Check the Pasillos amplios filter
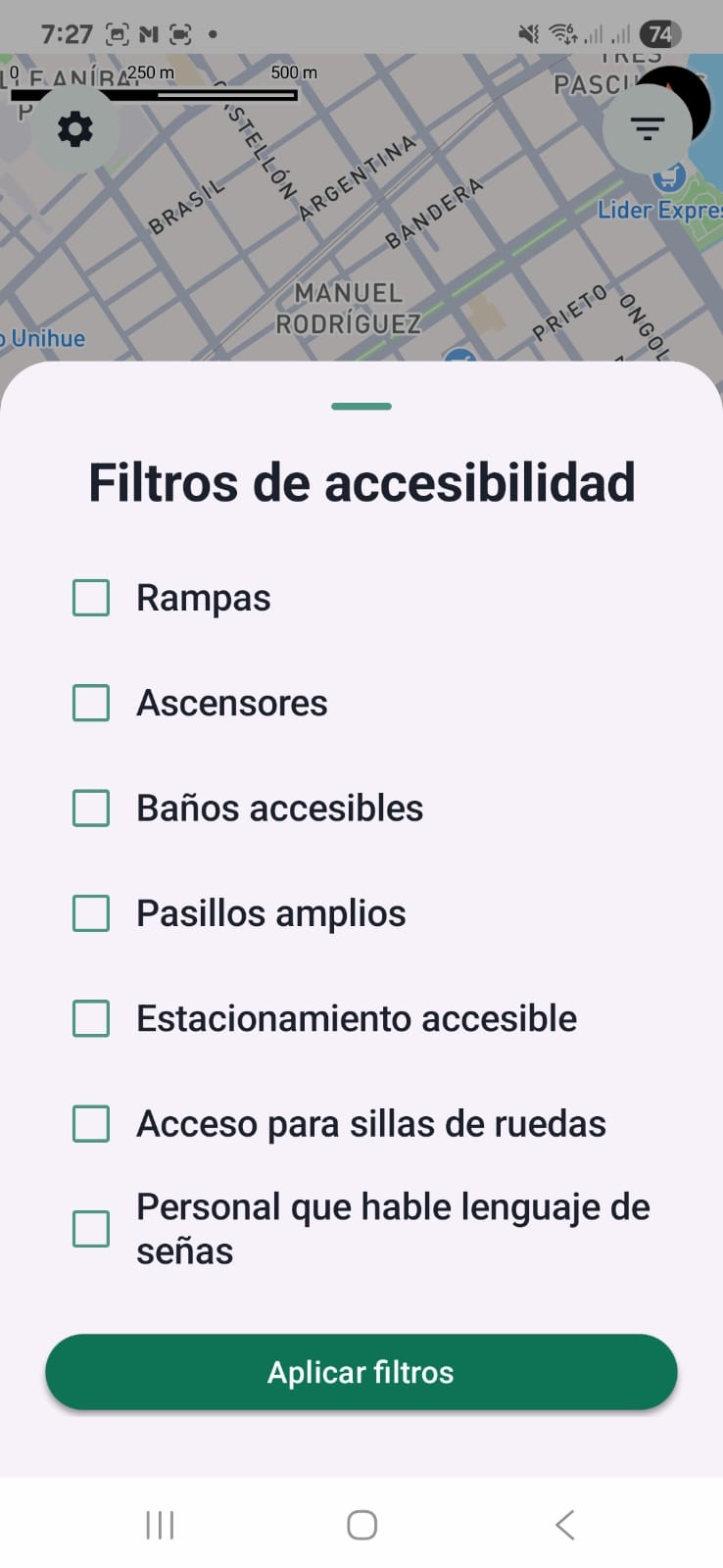Screen dimensions: 723x1568 (x=90, y=912)
